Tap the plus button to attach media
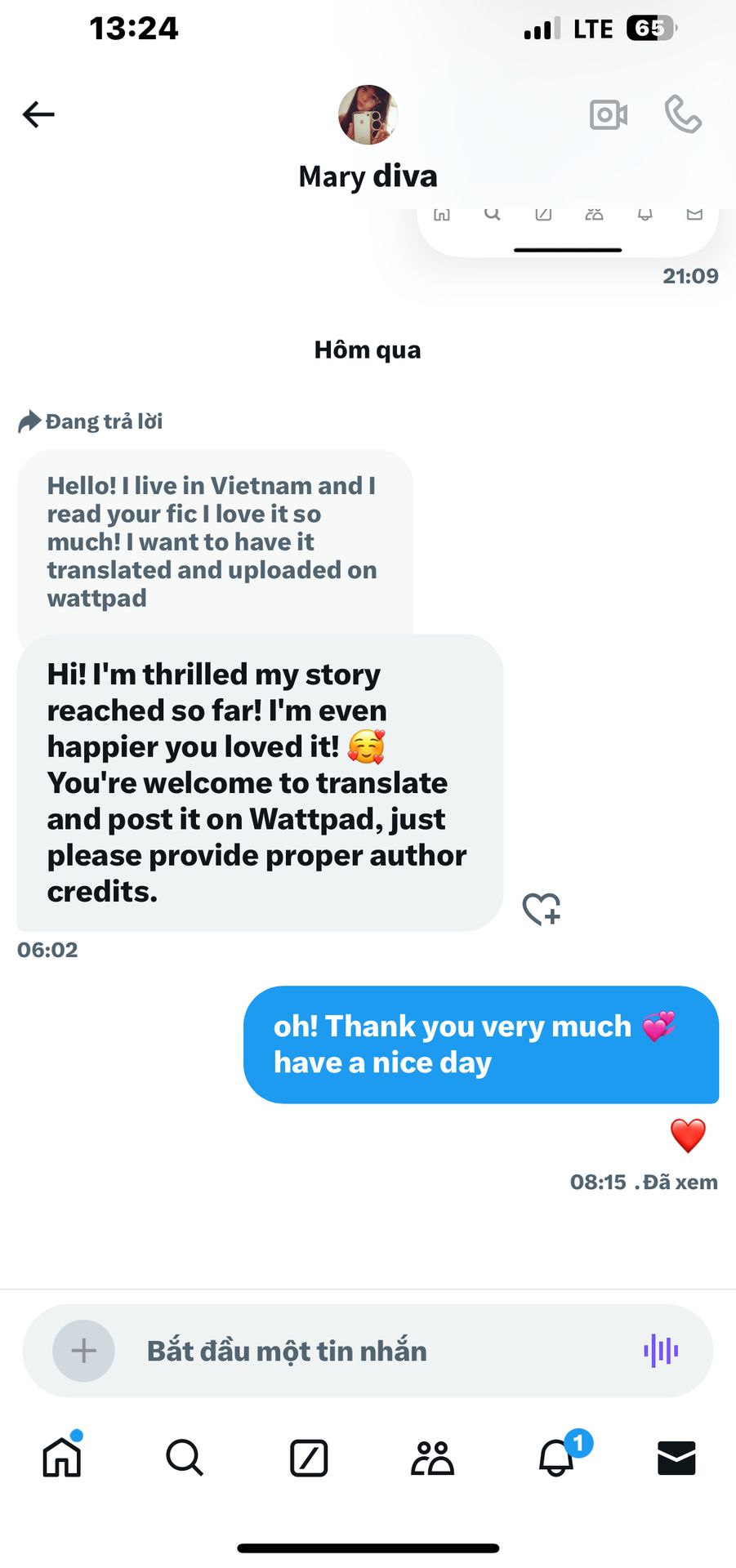 [83, 1351]
